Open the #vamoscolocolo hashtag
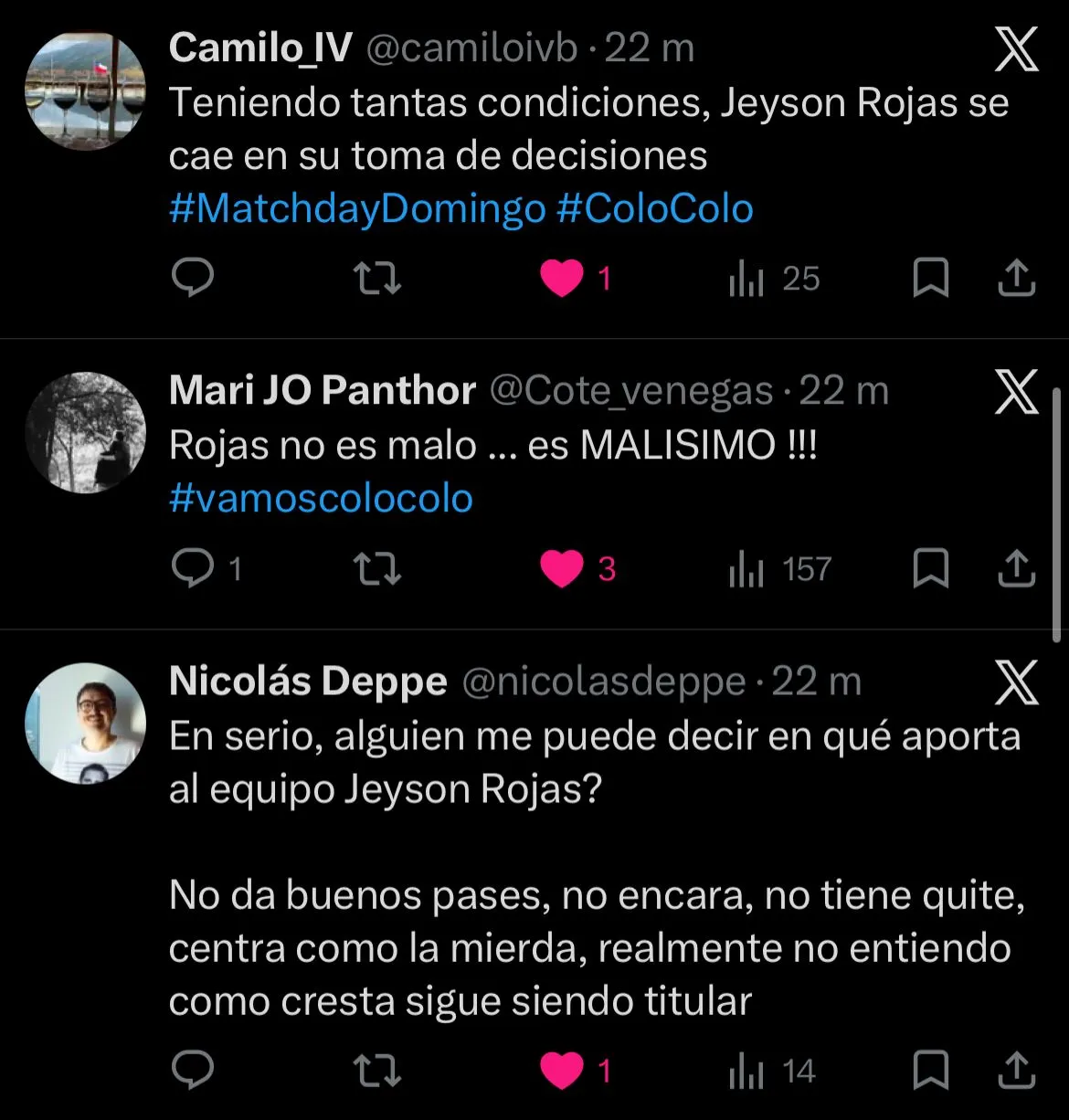The height and width of the screenshot is (1120, 1069). tap(321, 499)
